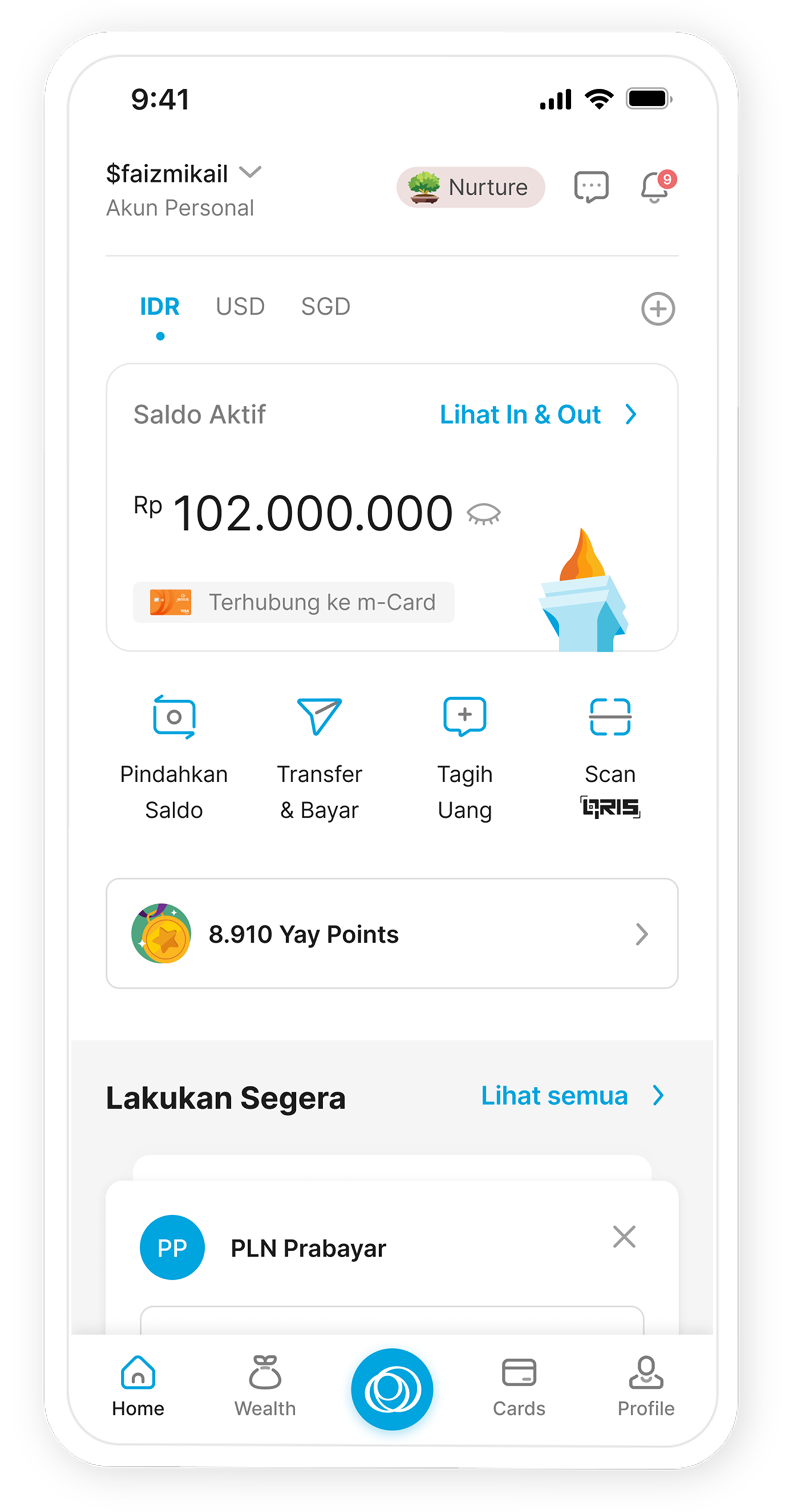Open the 8.910 Yay Points card
The image size is (794, 1512).
click(392, 934)
